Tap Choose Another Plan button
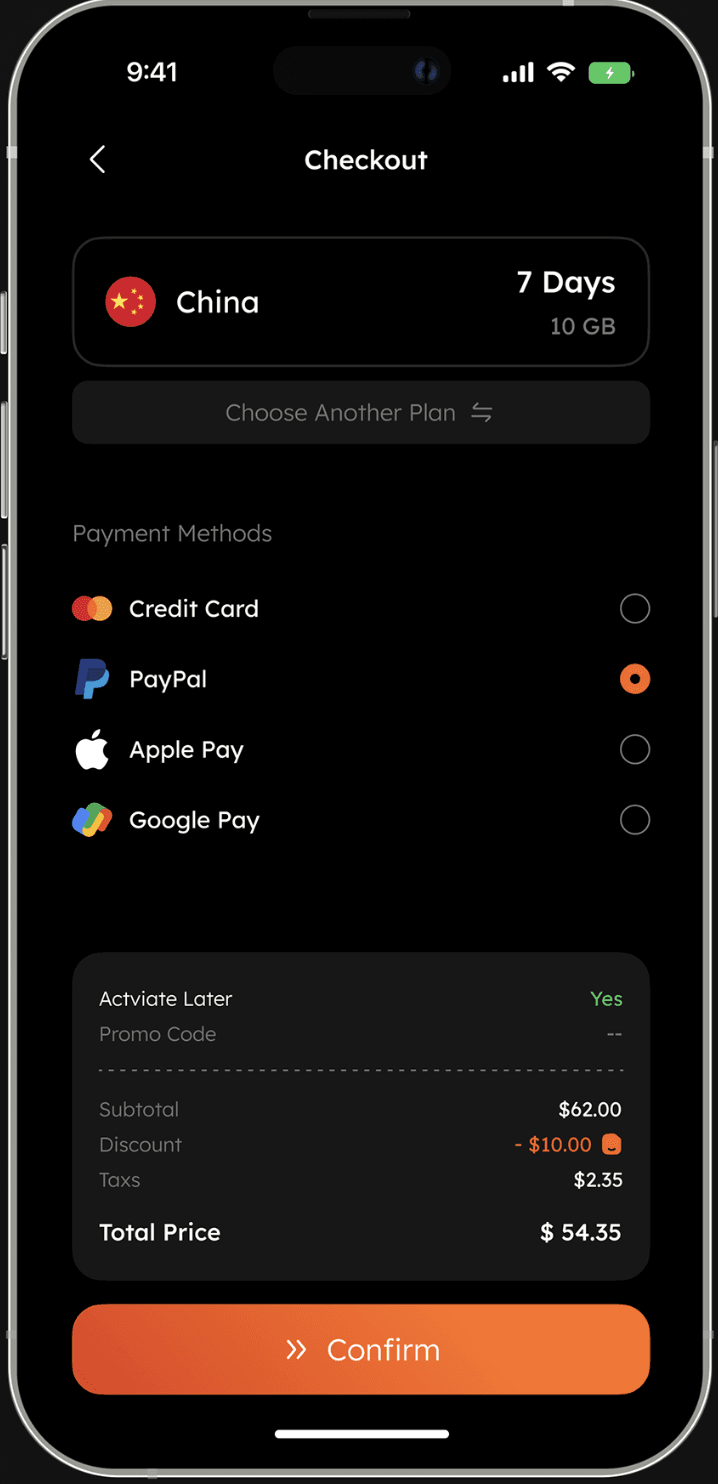Image resolution: width=718 pixels, height=1484 pixels. coord(360,412)
